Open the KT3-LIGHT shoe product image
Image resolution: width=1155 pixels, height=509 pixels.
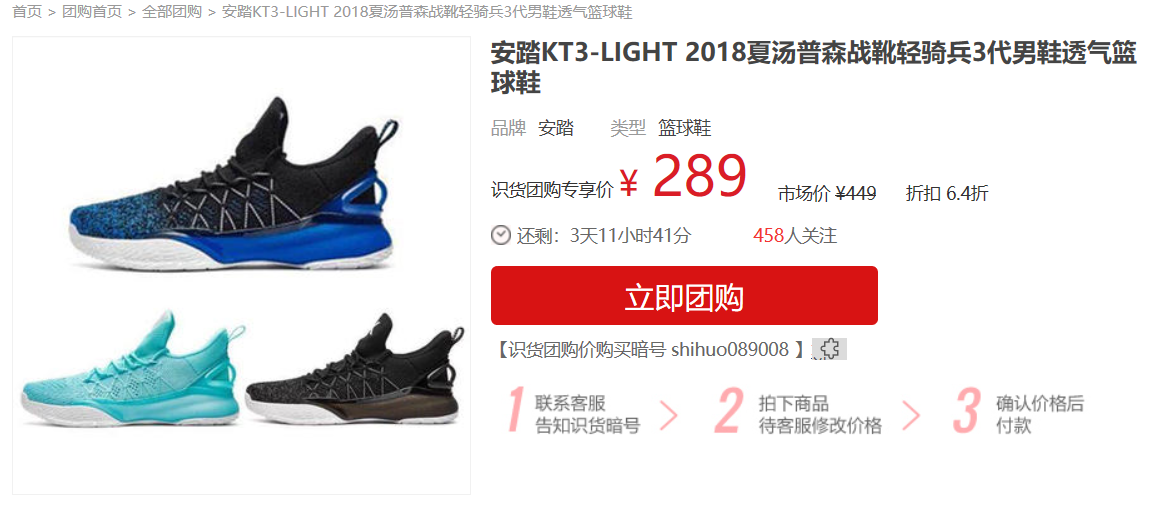[241, 266]
